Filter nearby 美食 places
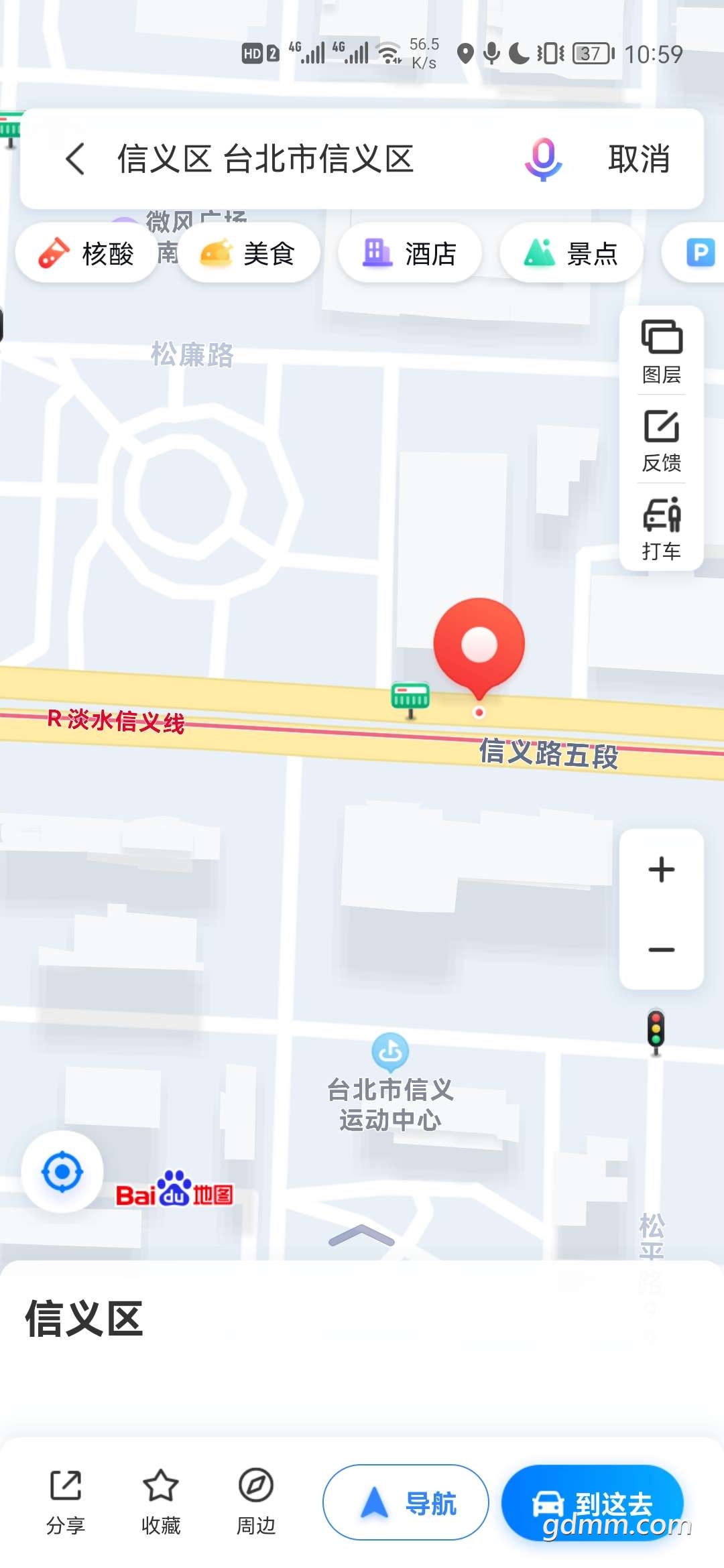The width and height of the screenshot is (724, 1568). 249,254
